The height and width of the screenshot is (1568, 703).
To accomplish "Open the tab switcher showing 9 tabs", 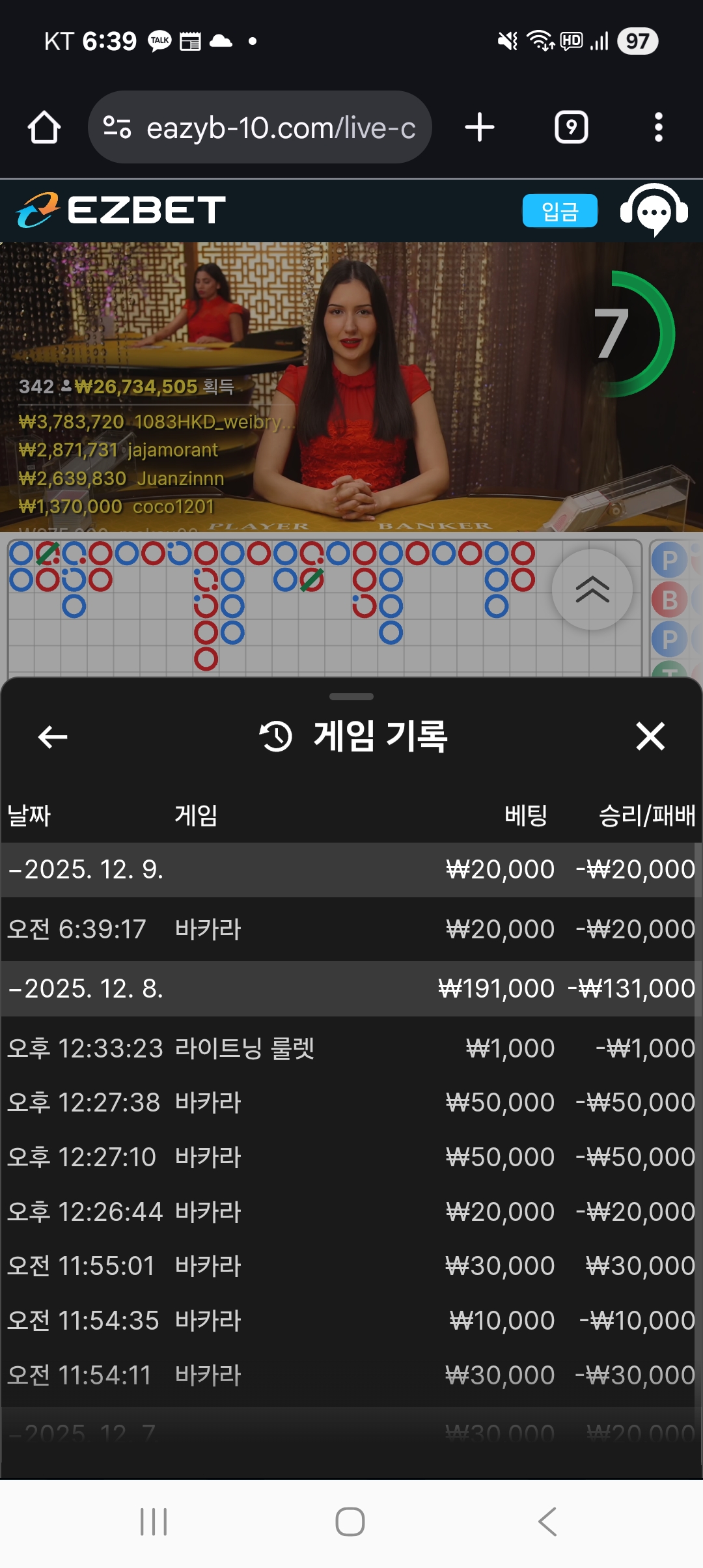I will [571, 127].
